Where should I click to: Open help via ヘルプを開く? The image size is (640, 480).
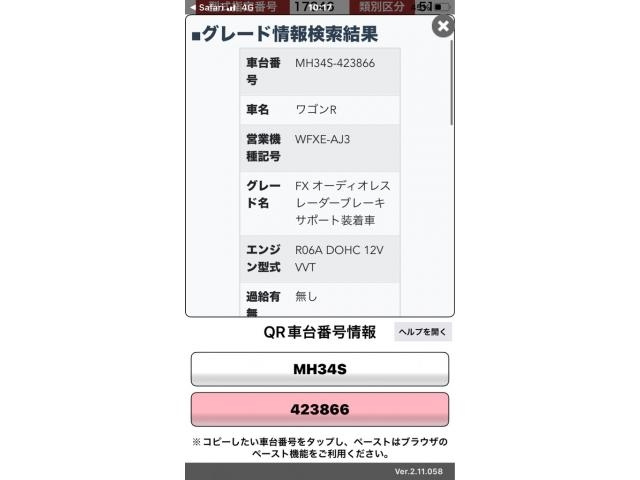[x=423, y=332]
